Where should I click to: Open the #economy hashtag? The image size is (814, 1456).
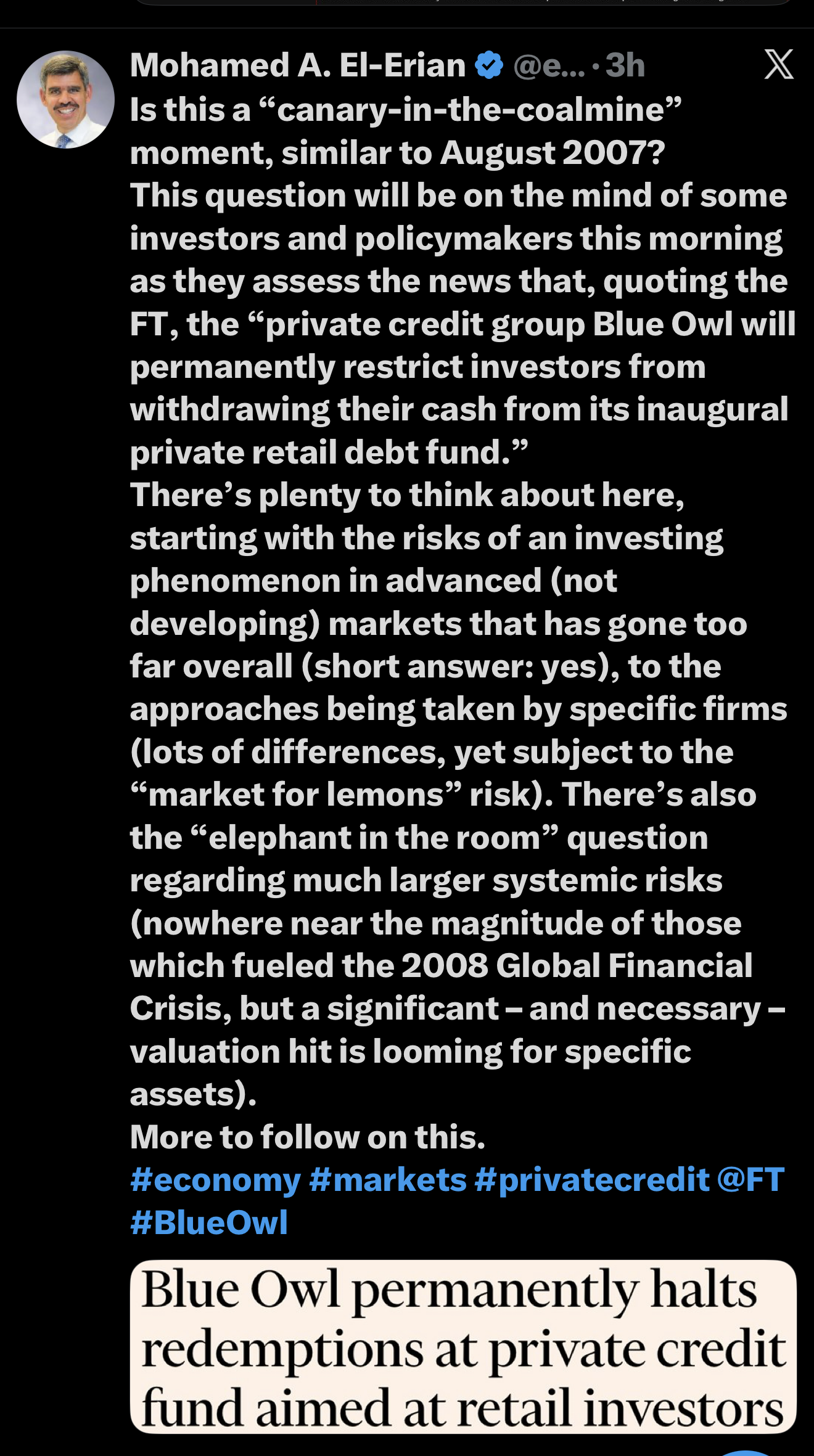pyautogui.click(x=215, y=1180)
